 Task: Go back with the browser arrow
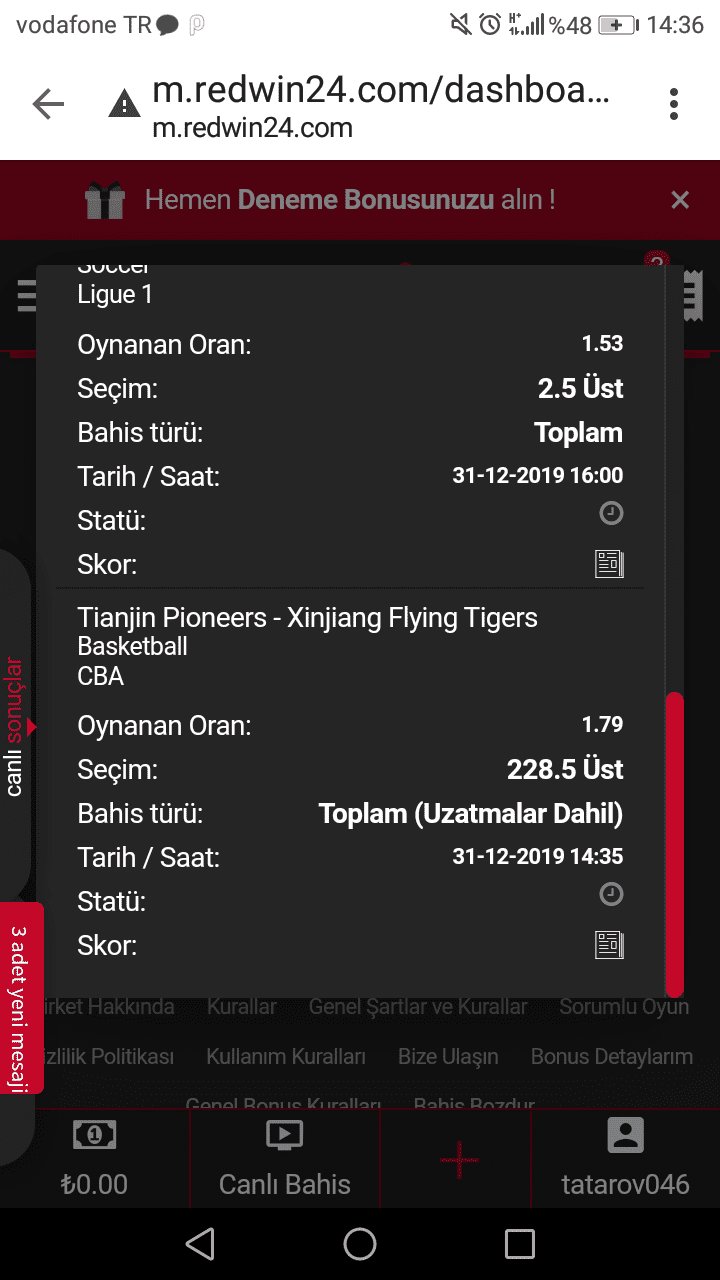click(x=48, y=104)
